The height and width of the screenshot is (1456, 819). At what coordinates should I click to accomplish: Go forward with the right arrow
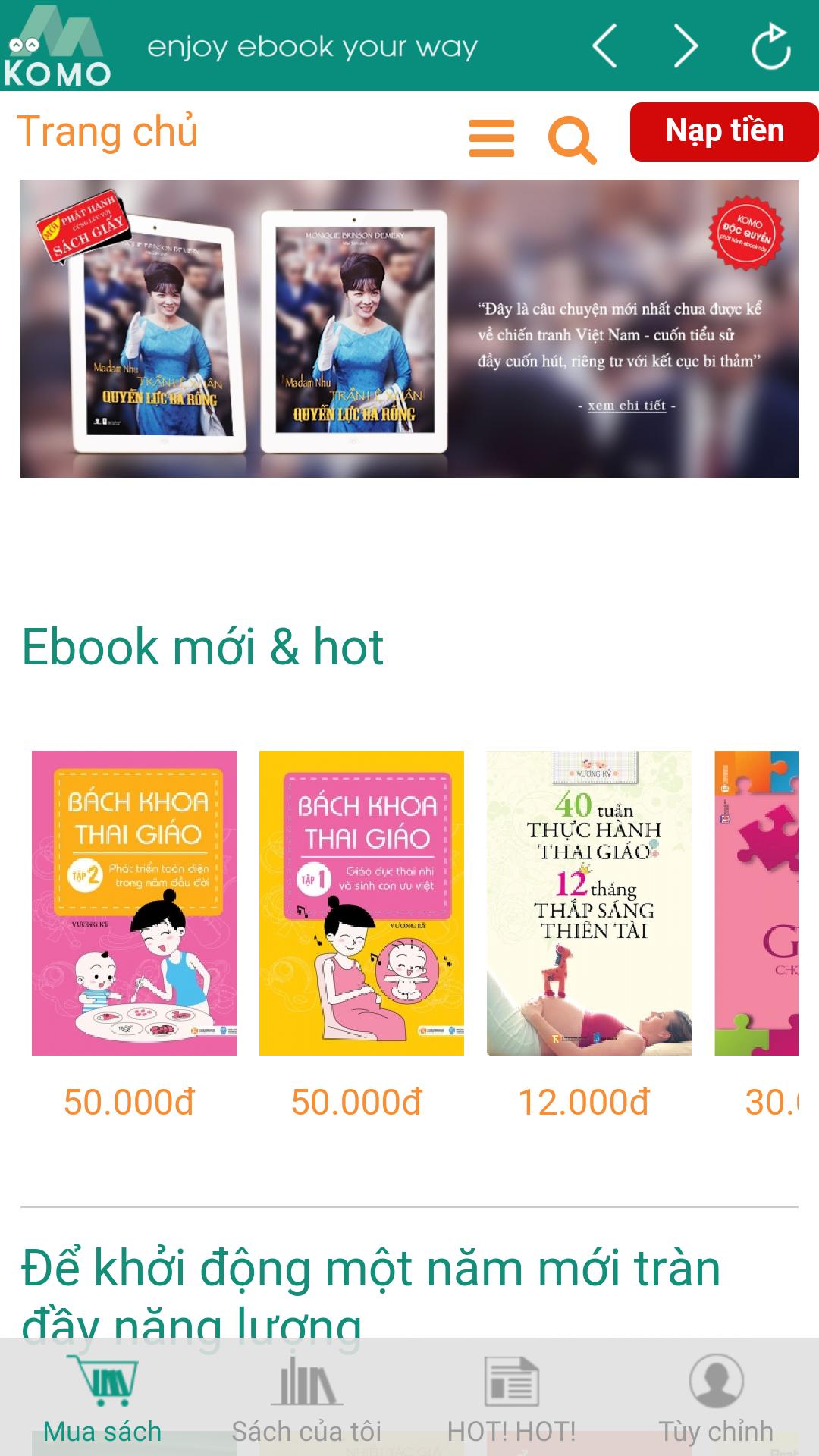click(686, 46)
